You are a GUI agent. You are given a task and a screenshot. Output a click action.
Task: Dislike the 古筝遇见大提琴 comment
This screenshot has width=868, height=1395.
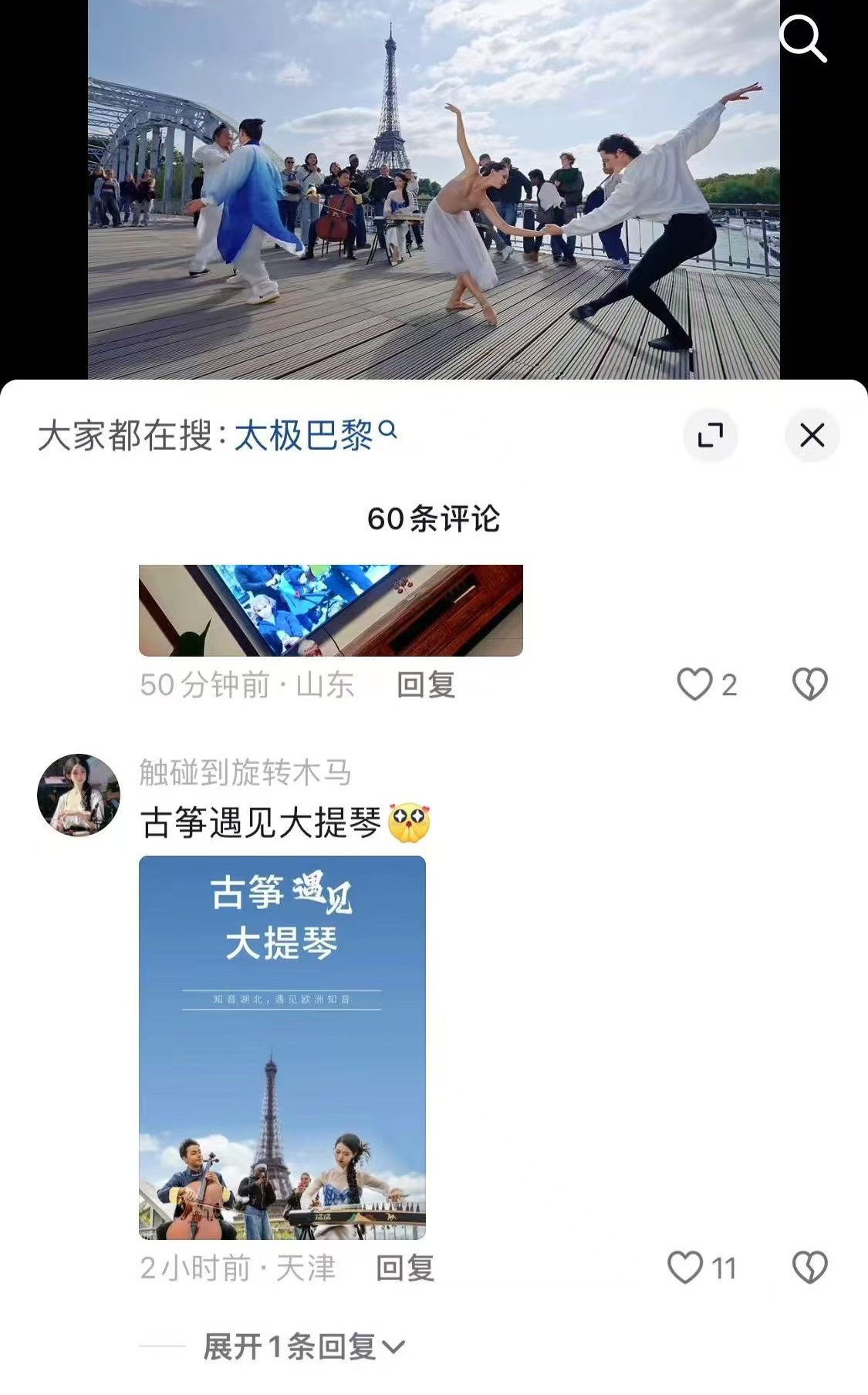[810, 1268]
